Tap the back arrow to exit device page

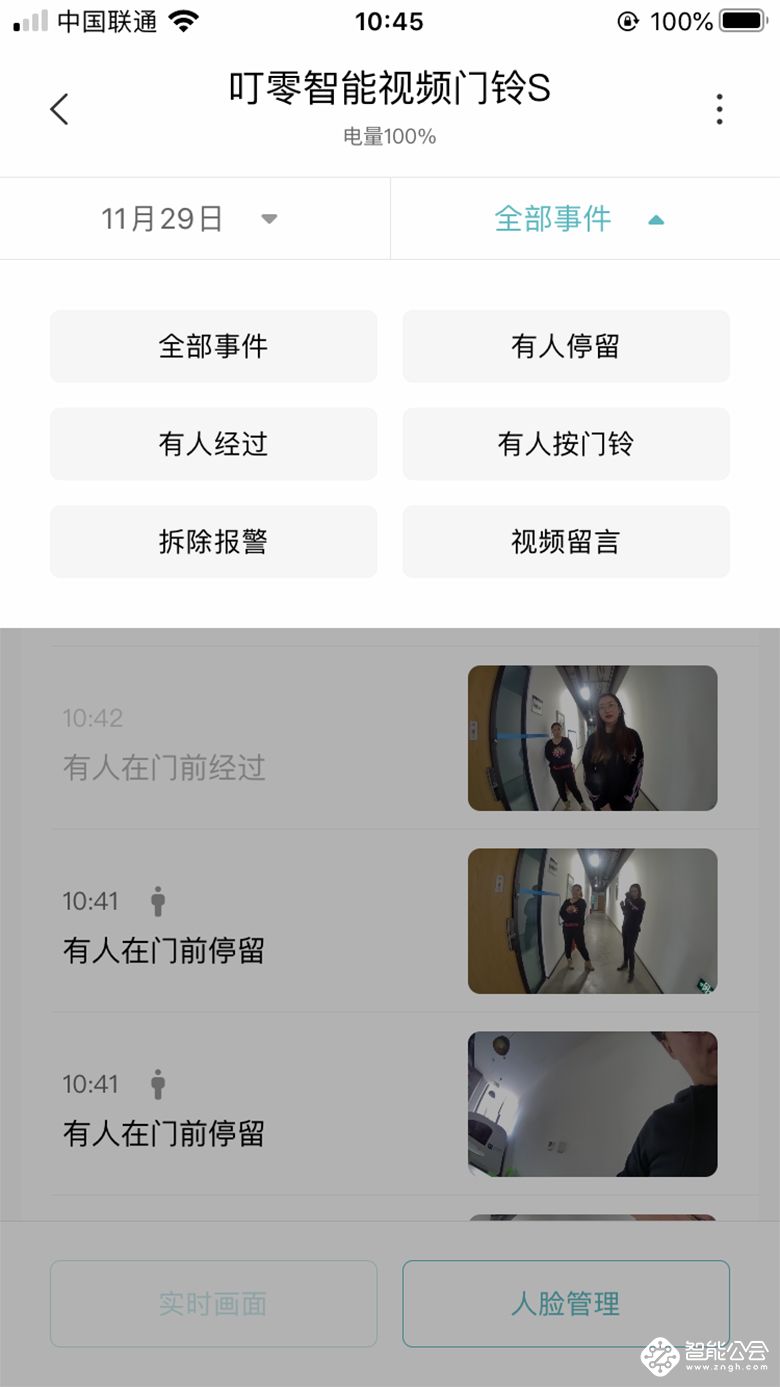59,109
